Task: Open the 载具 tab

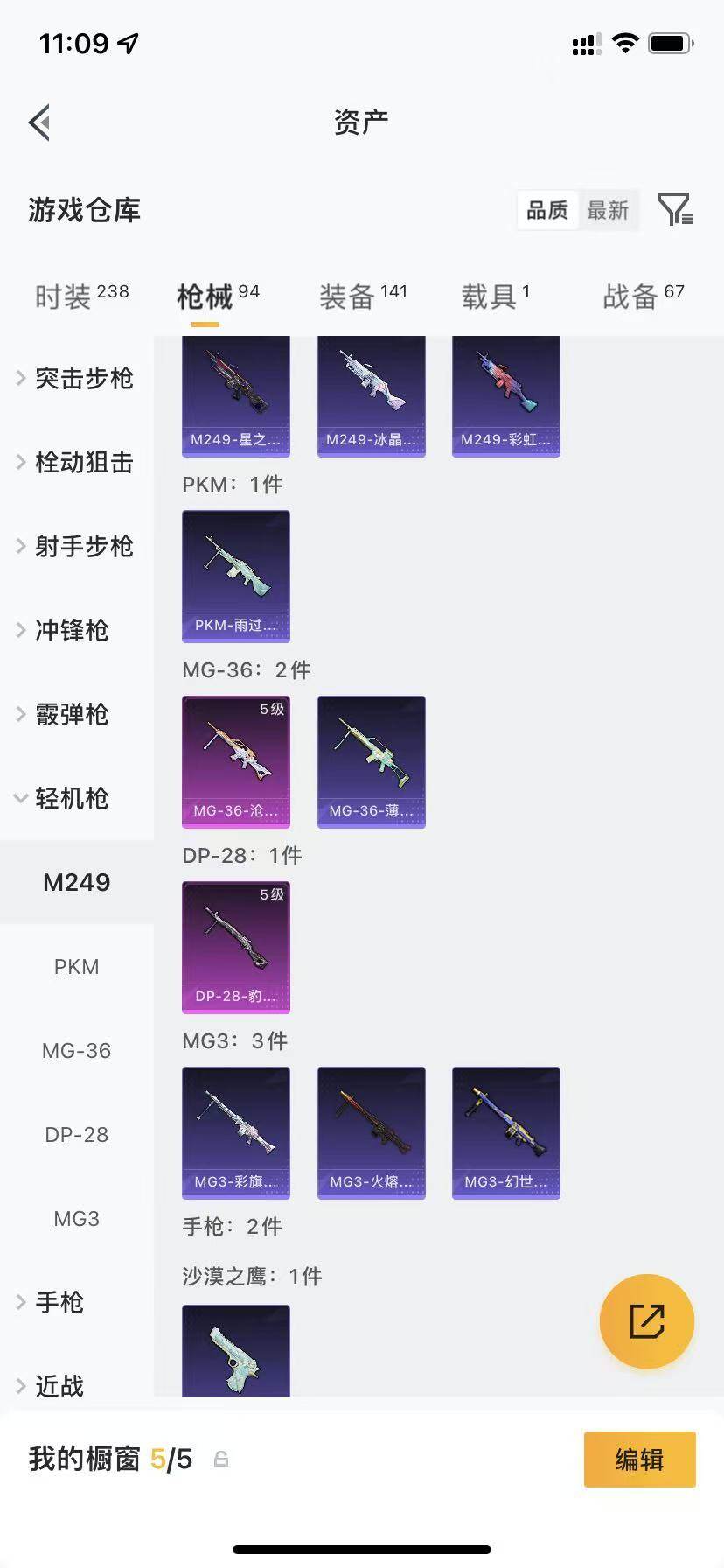Action: pyautogui.click(x=496, y=297)
